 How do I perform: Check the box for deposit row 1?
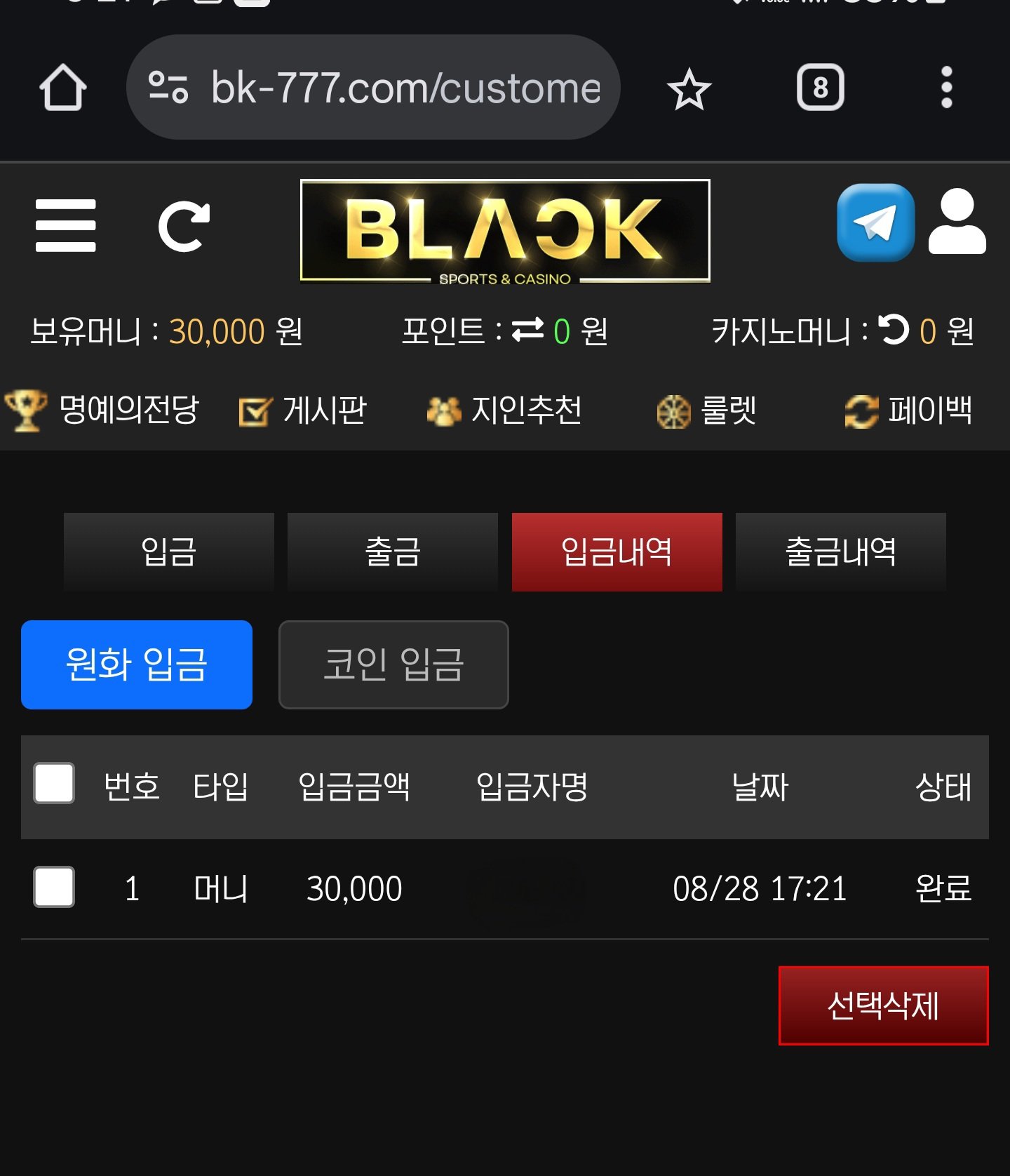[x=54, y=887]
